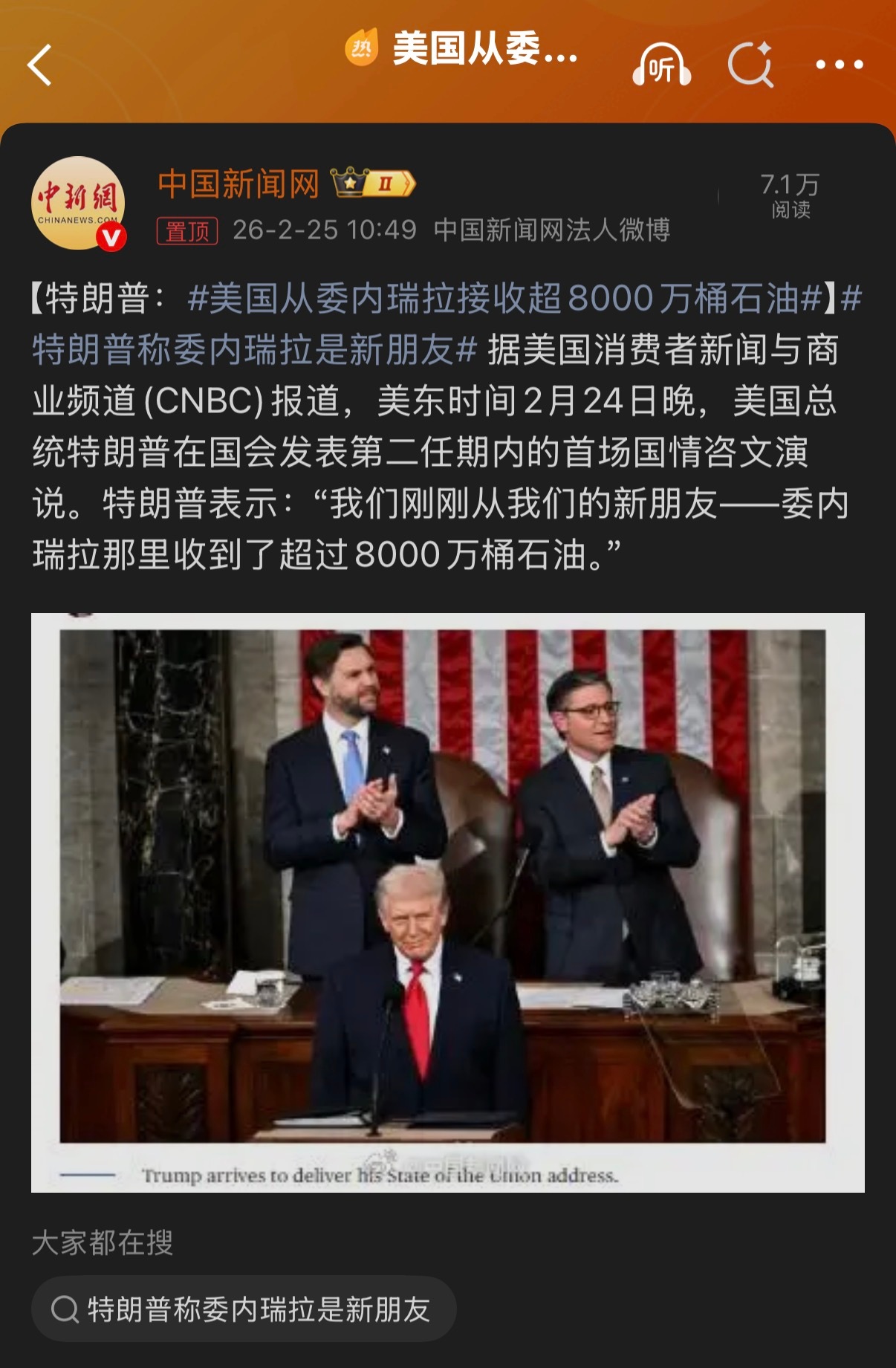This screenshot has height=1368, width=896.
Task: Tap the 中国新闻网法人微博 description text
Action: 552,230
